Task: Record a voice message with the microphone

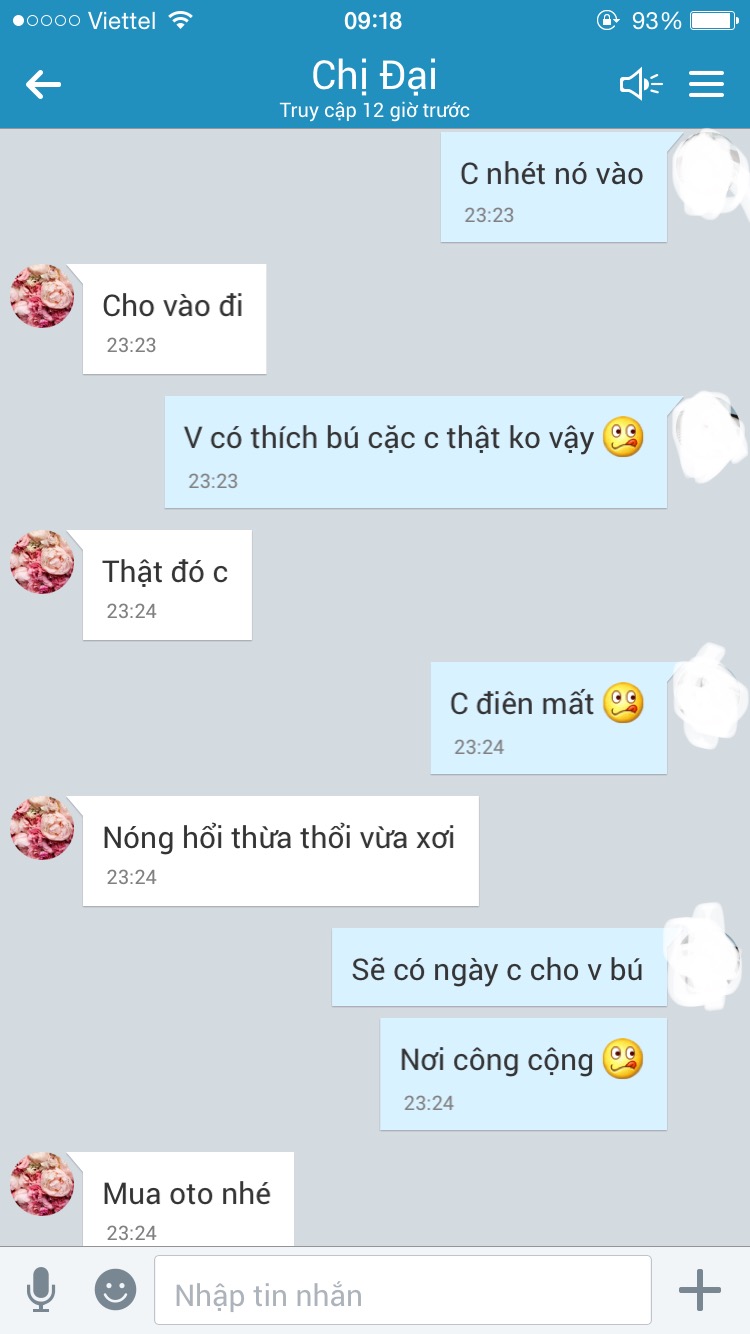Action: coord(41,1290)
